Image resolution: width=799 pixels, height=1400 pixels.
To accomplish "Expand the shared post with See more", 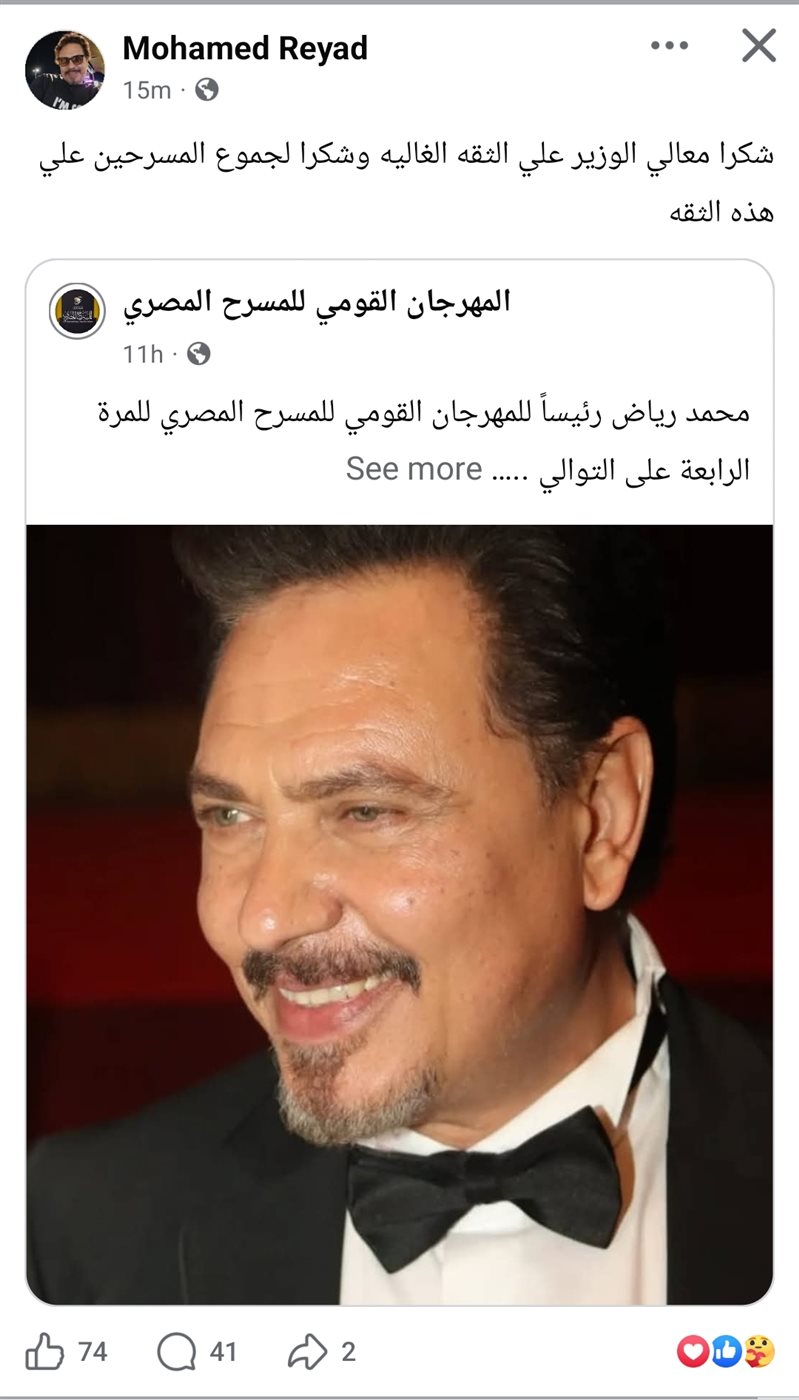I will [x=414, y=468].
